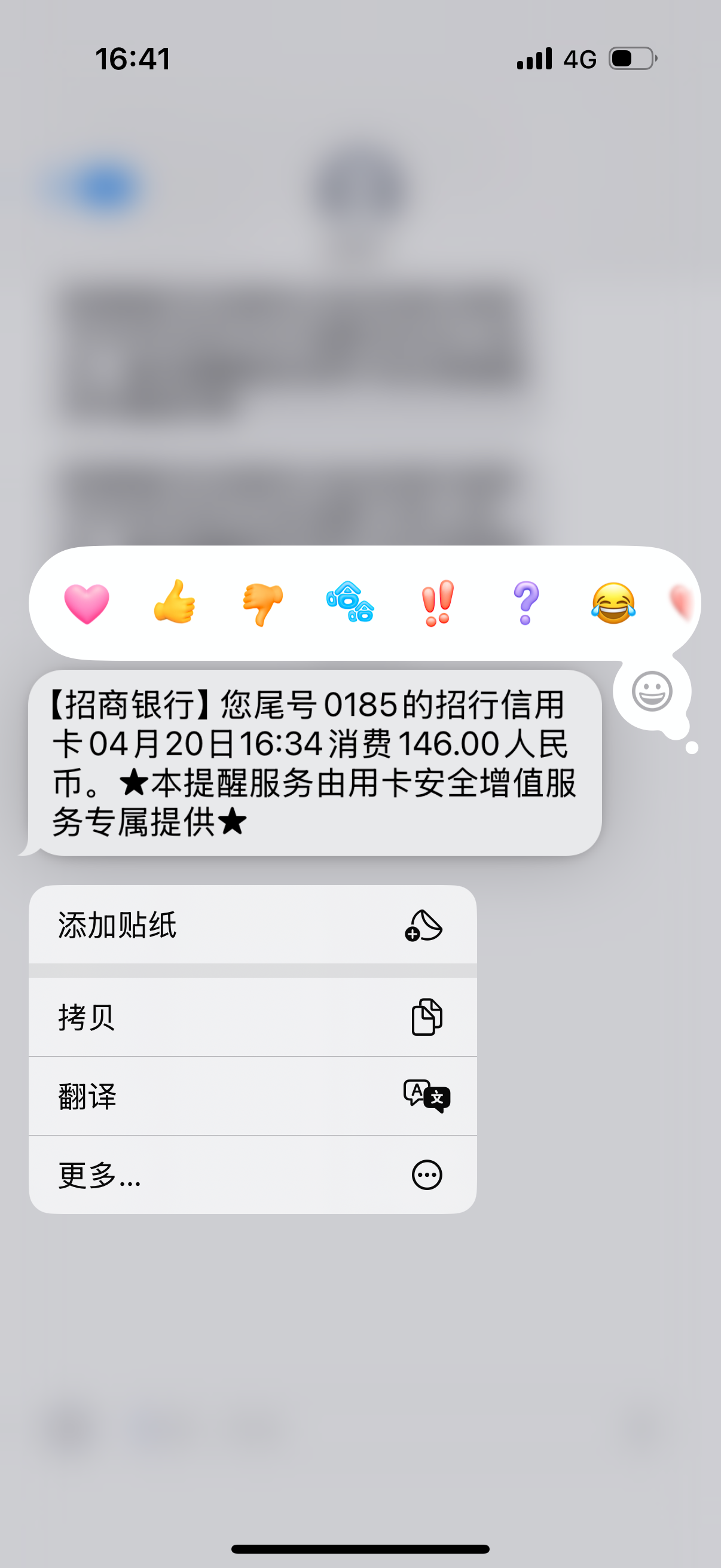The image size is (721, 1568).
Task: React with the laughing tears emoji
Action: 613,603
